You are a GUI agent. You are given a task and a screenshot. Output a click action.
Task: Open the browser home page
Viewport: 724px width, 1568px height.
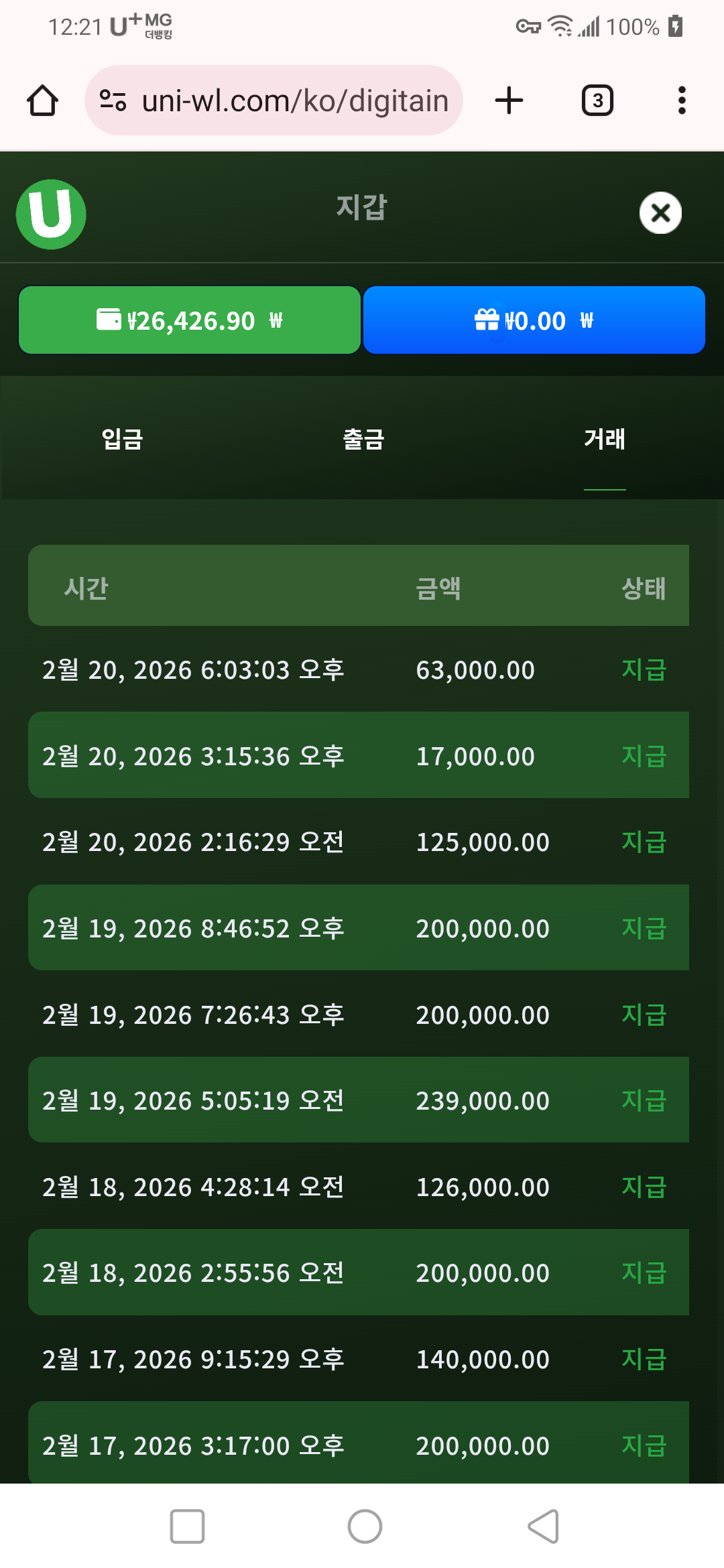42,101
